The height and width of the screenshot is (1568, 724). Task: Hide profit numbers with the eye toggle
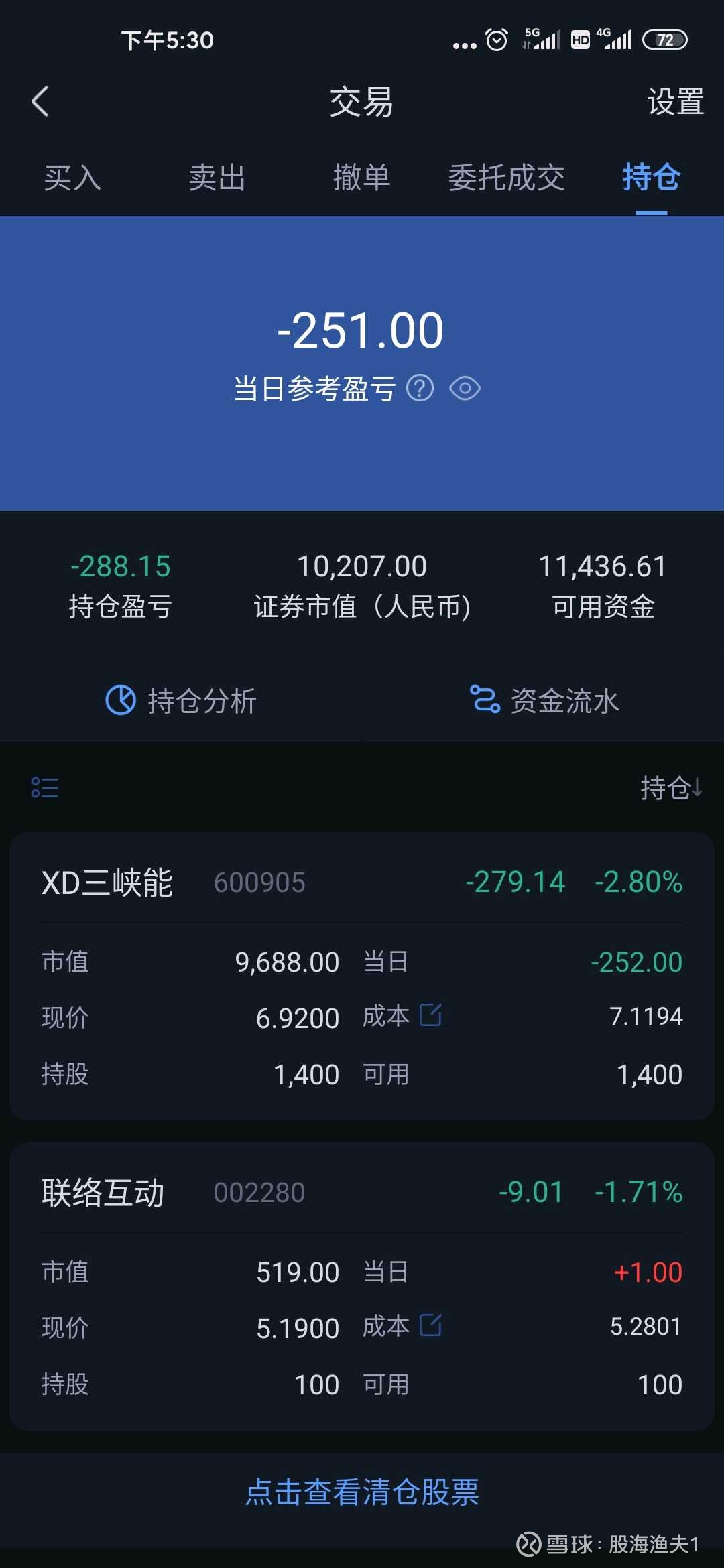pyautogui.click(x=465, y=387)
